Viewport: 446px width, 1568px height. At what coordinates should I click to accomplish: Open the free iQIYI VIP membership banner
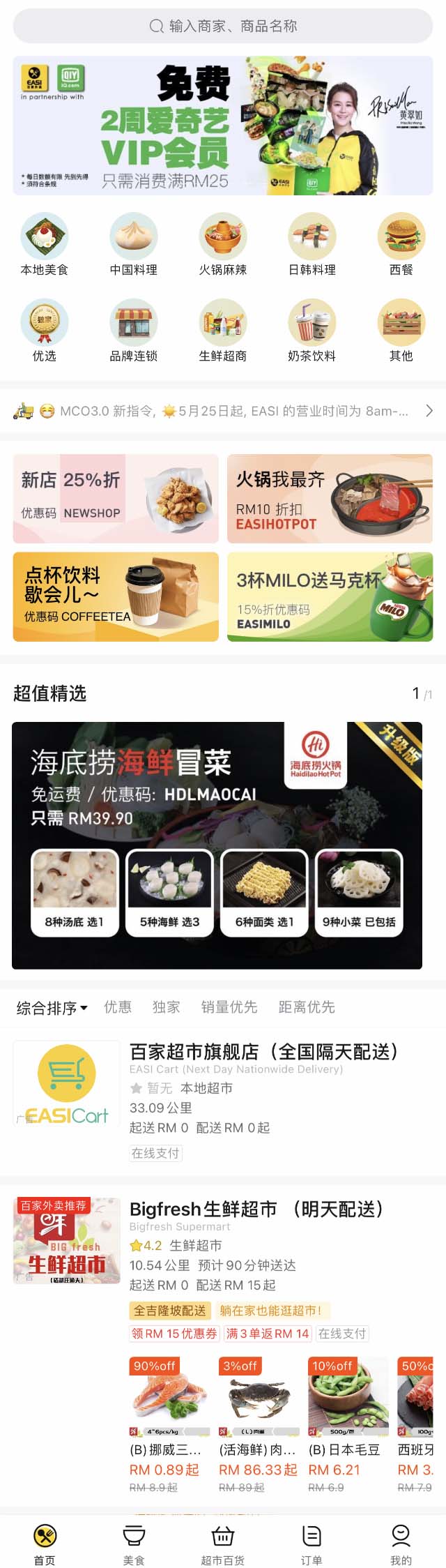223,126
